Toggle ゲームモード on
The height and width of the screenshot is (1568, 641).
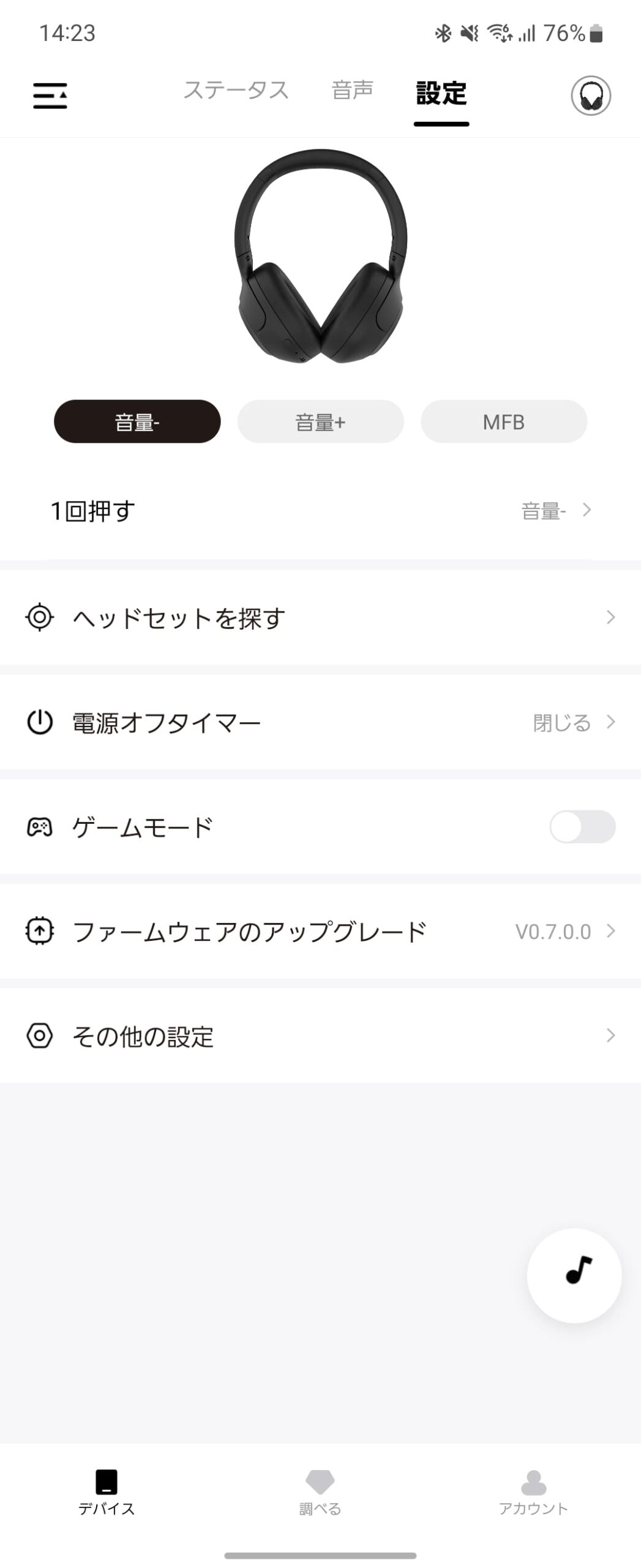pyautogui.click(x=582, y=827)
